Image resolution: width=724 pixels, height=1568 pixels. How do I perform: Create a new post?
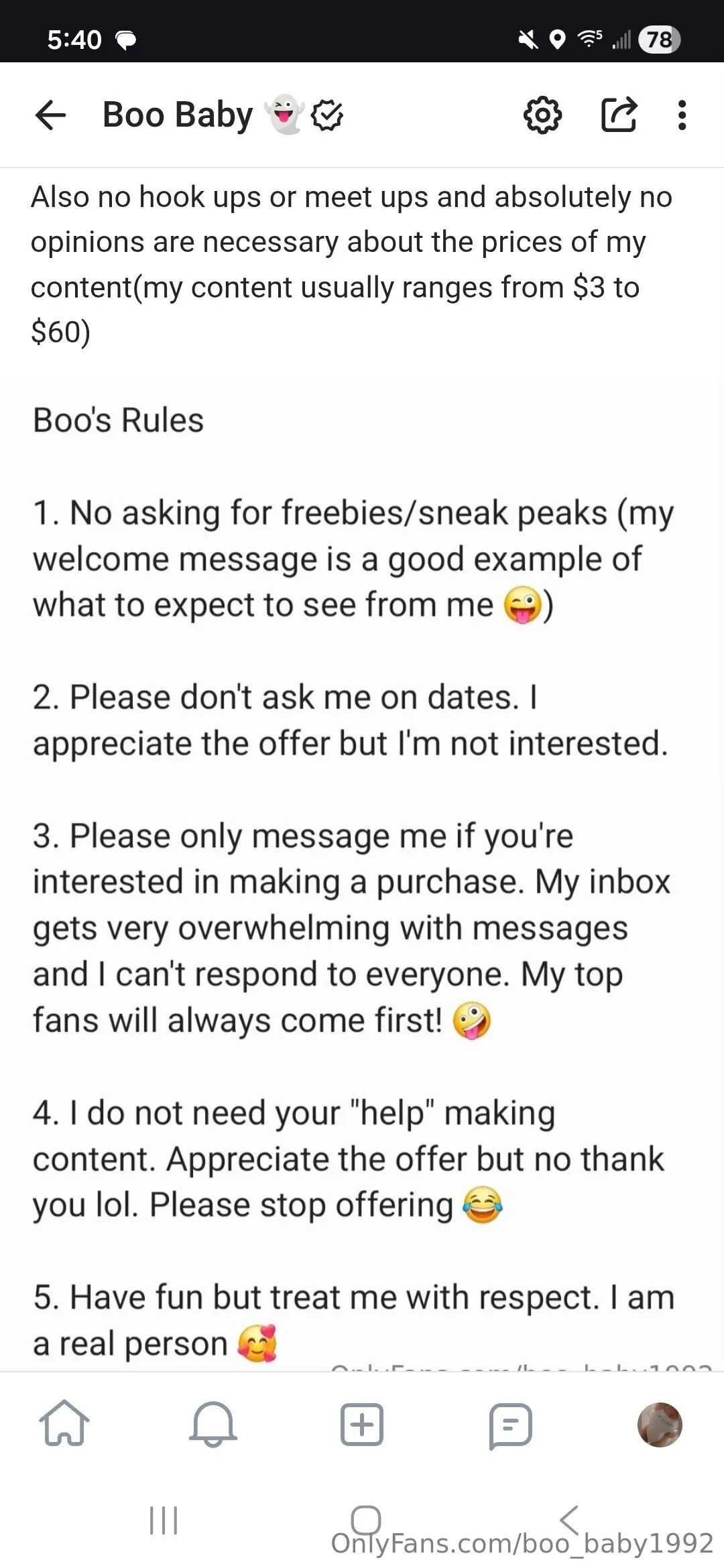click(x=362, y=1423)
